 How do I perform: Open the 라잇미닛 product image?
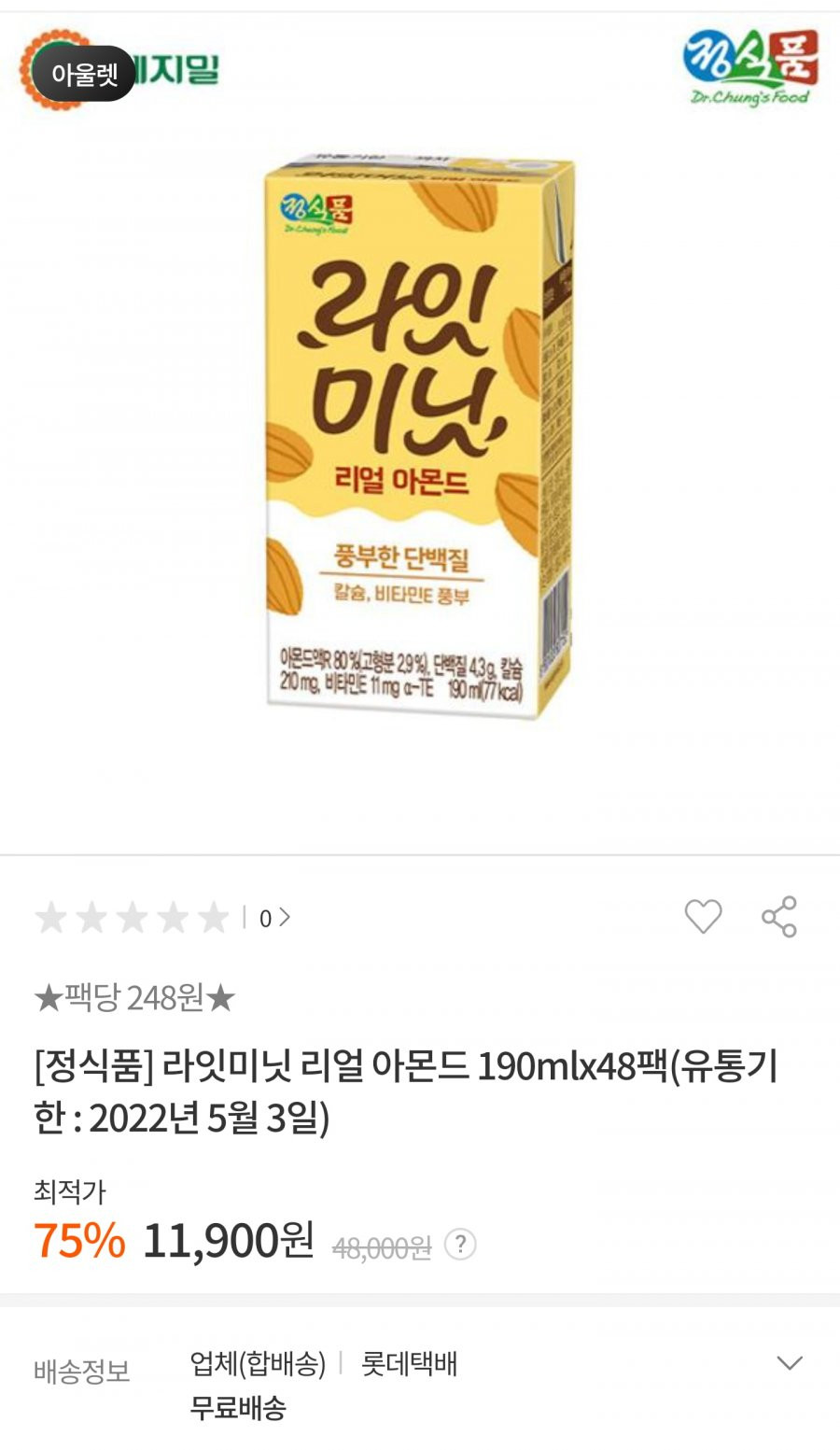pyautogui.click(x=418, y=437)
